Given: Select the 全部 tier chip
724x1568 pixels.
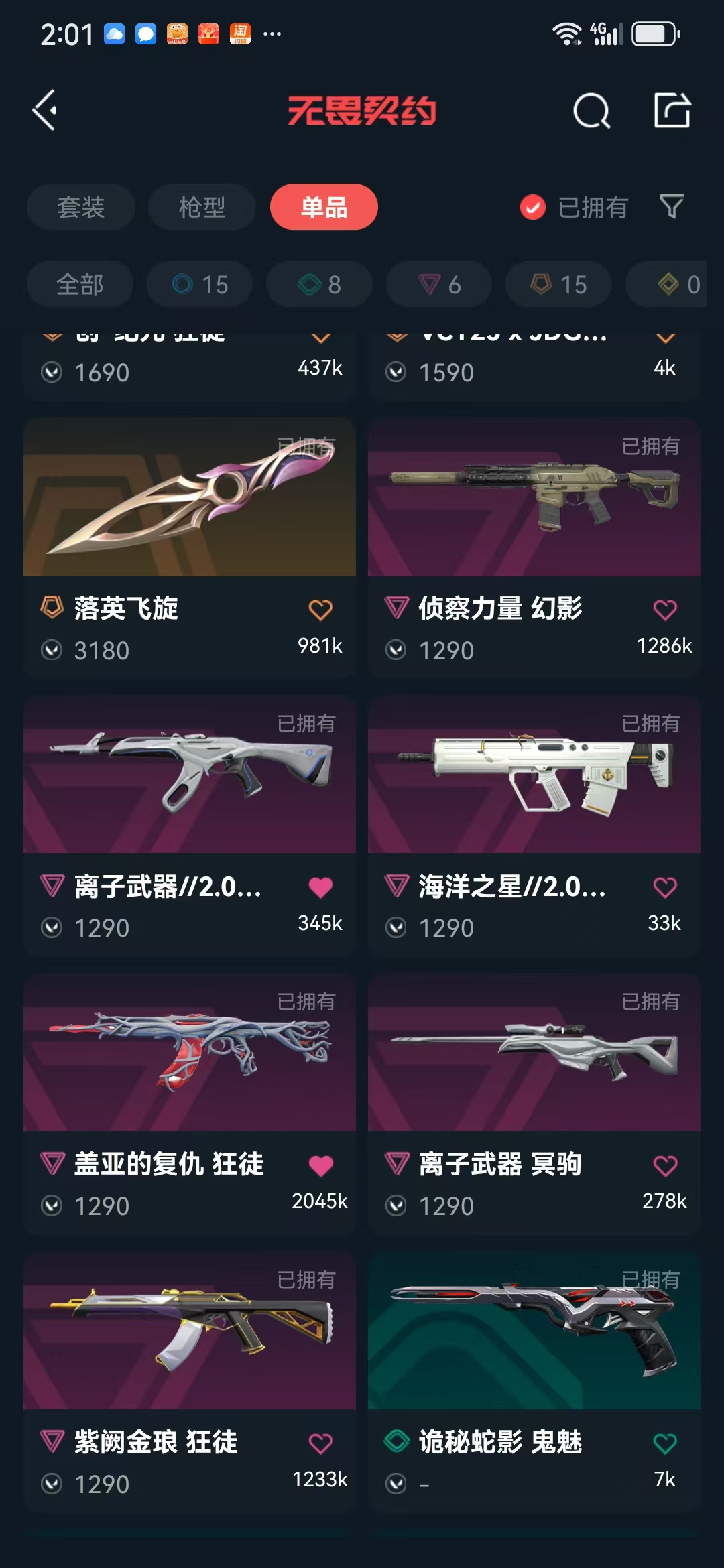Looking at the screenshot, I should (x=80, y=284).
